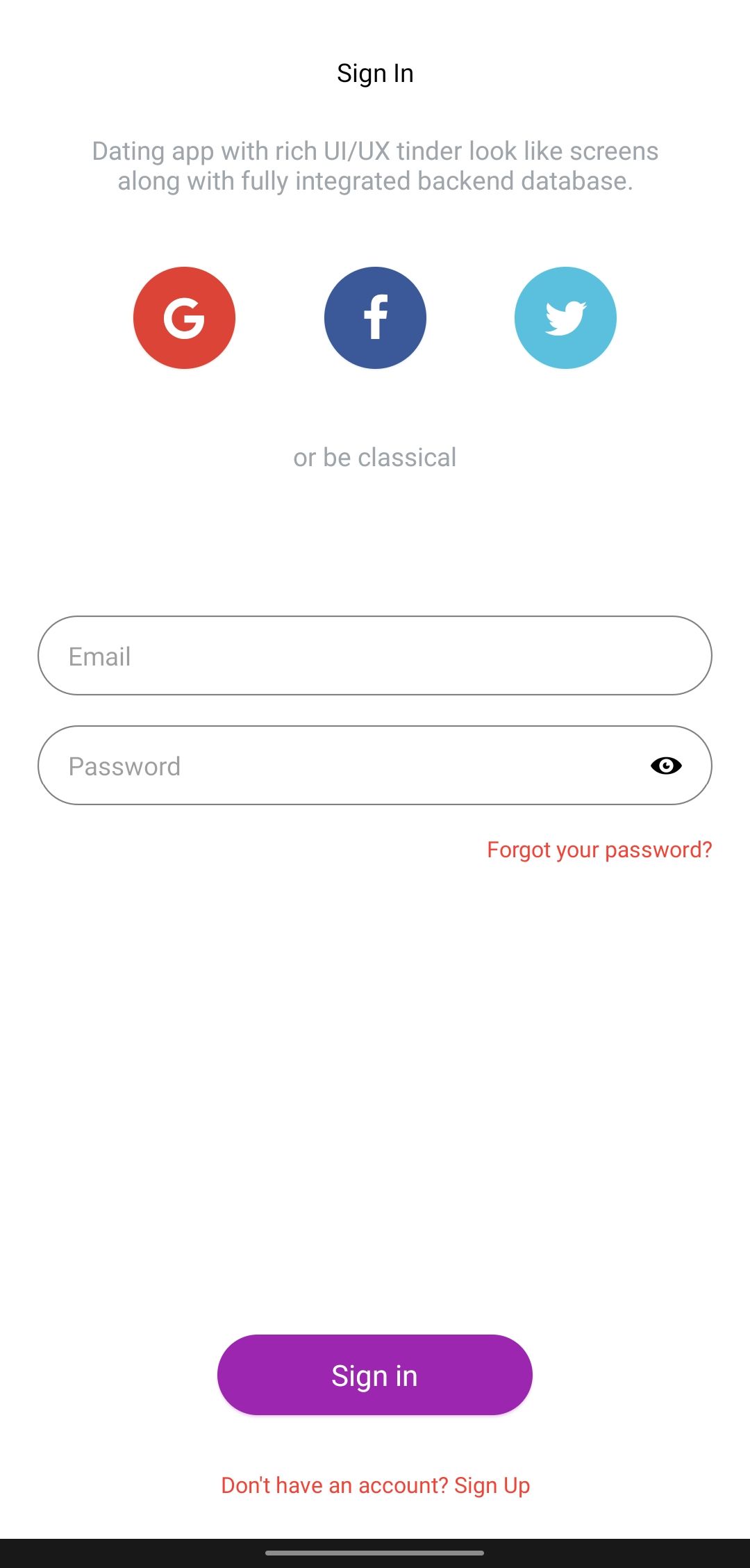Select the Password field
Image resolution: width=750 pixels, height=1568 pixels.
(x=333, y=766)
